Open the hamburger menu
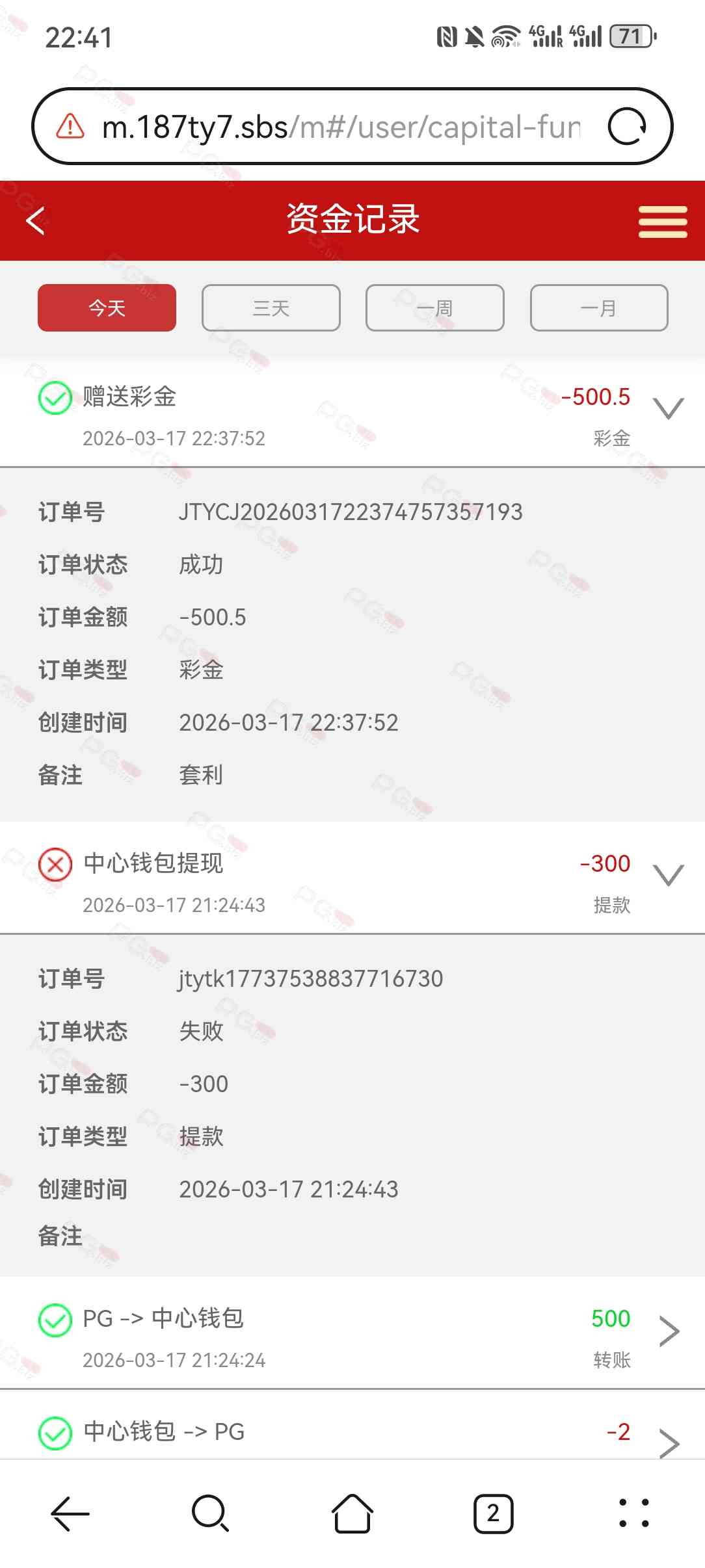 662,222
